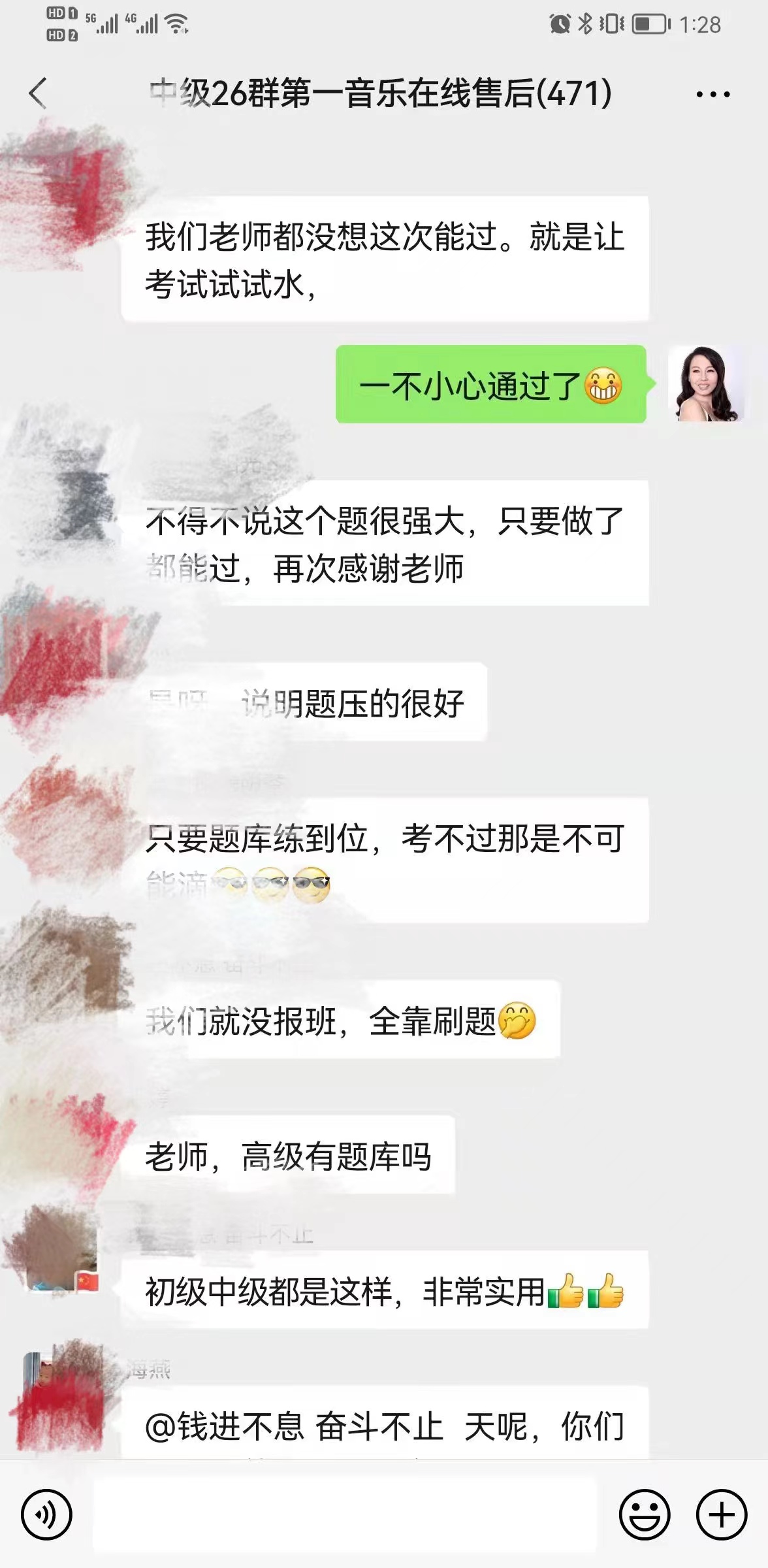The height and width of the screenshot is (1568, 768).
Task: Switch to voice message input
Action: 46,1514
